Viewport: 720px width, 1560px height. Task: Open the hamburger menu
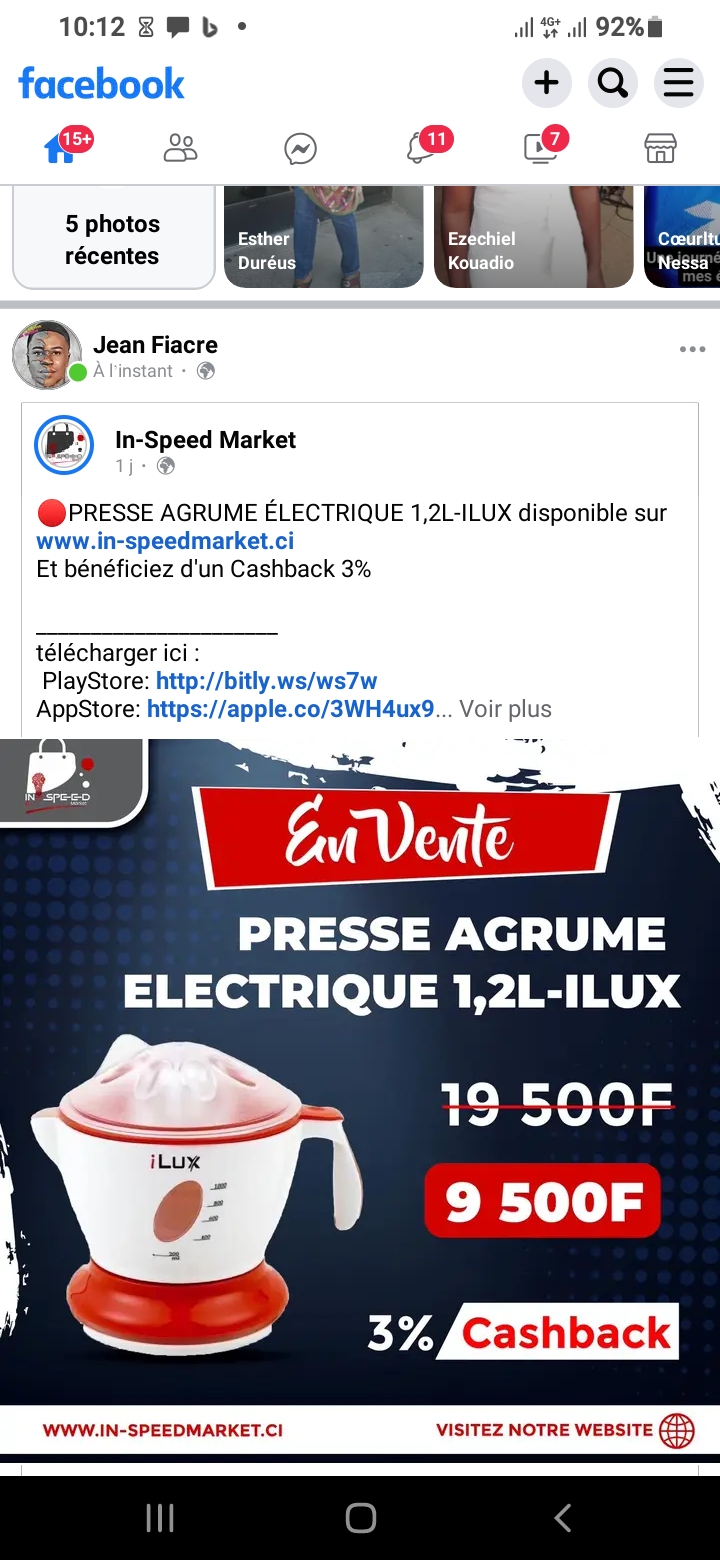[x=678, y=84]
